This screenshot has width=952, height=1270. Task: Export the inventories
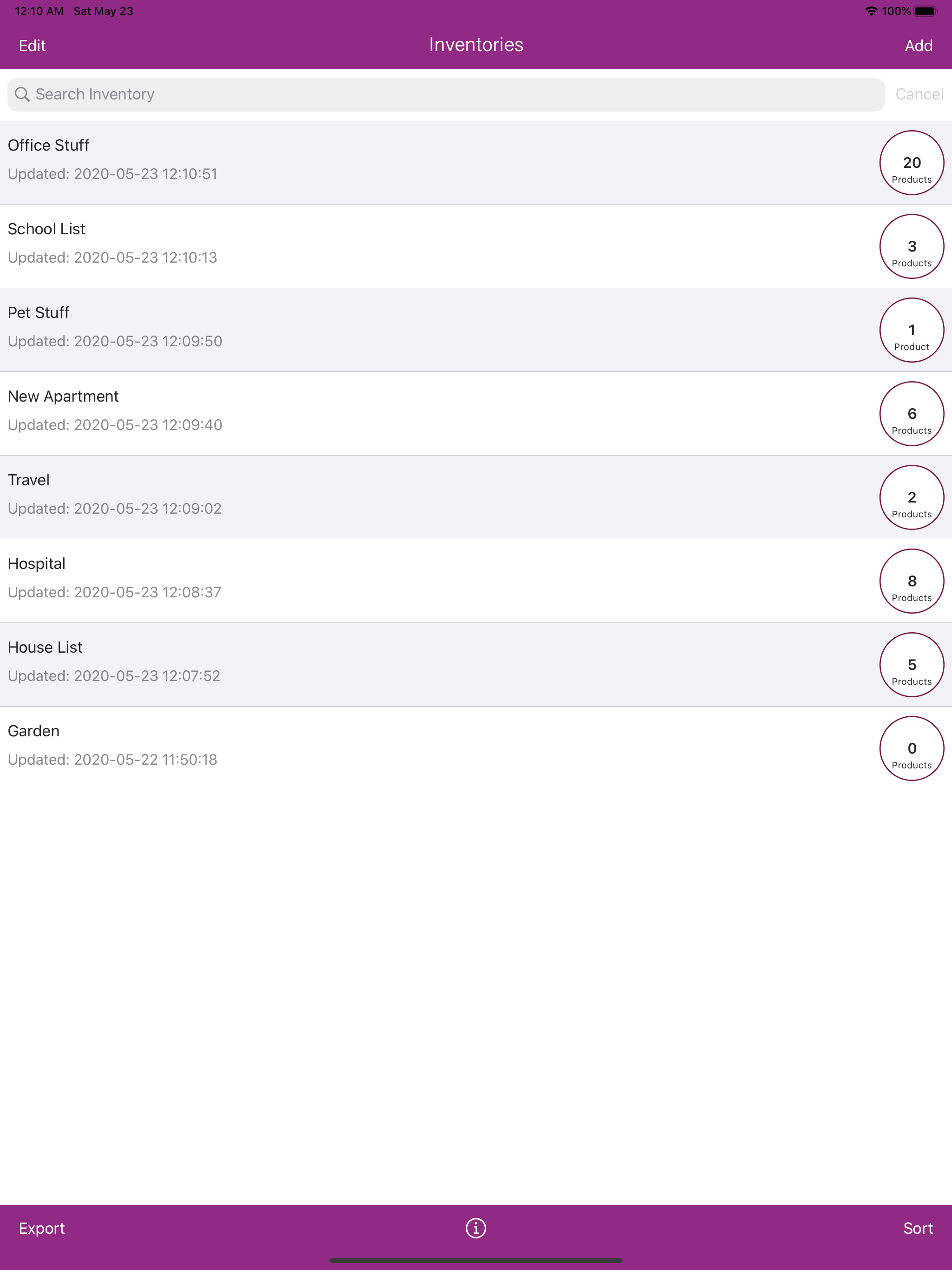pos(41,1228)
